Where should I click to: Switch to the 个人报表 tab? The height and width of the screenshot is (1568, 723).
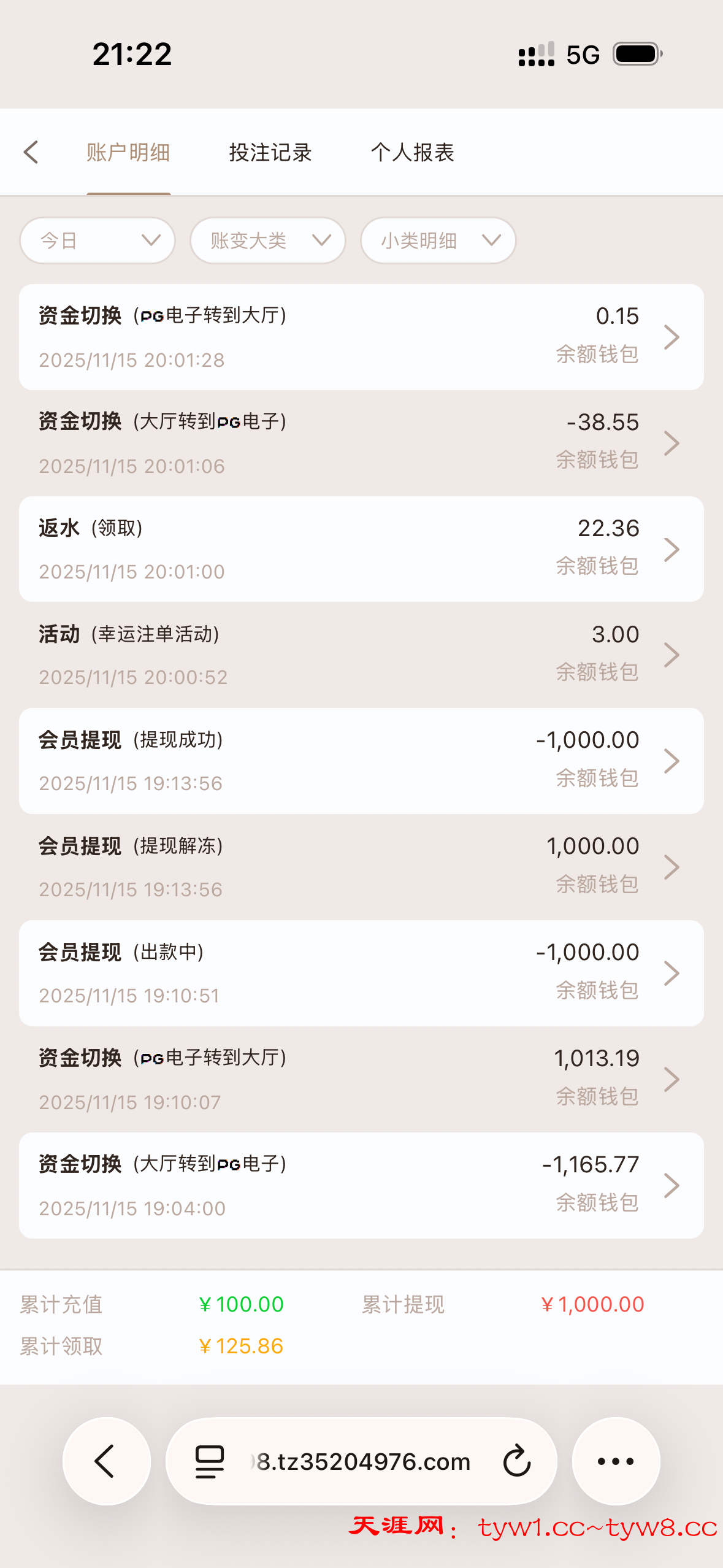pyautogui.click(x=412, y=153)
